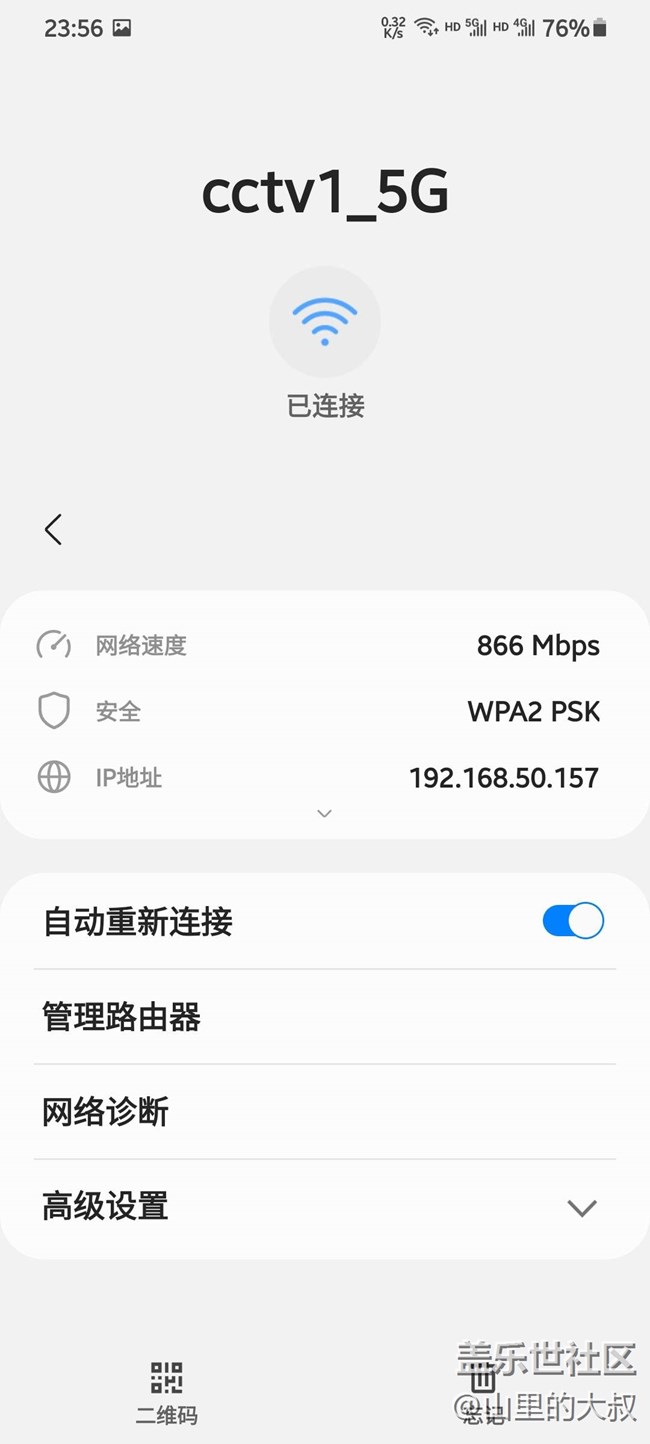The width and height of the screenshot is (650, 1444).
Task: Open 管理路由器
Action: coord(324,1017)
